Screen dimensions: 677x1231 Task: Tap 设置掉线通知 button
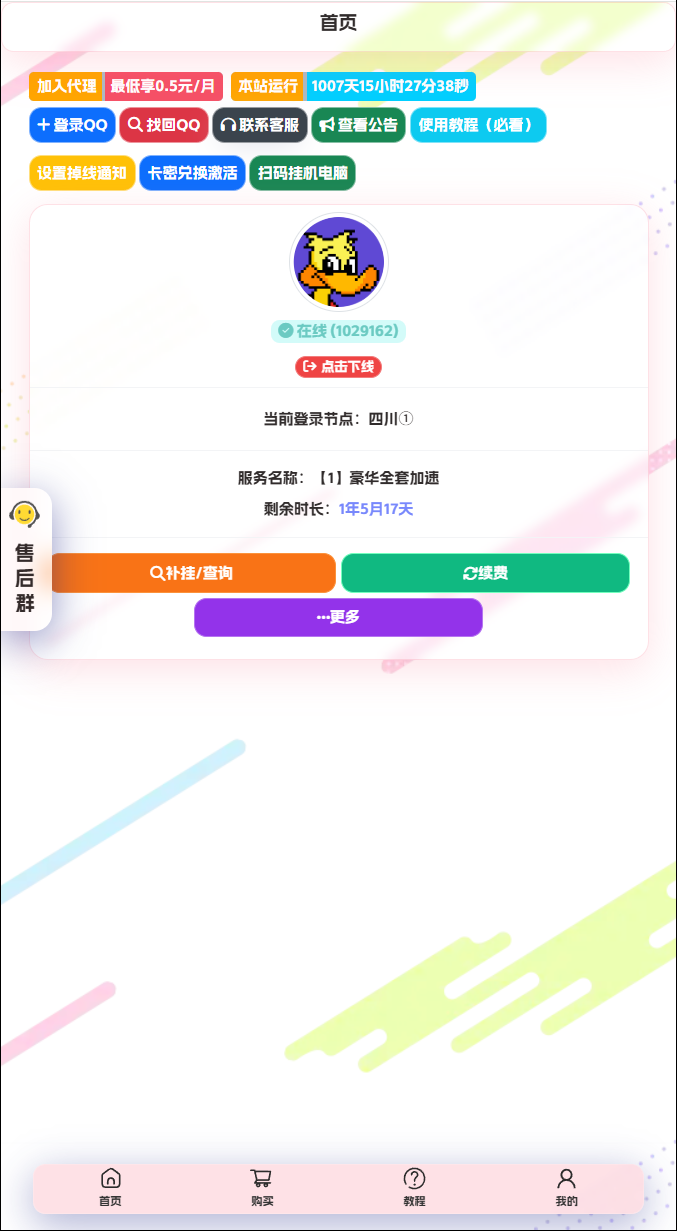[81, 173]
